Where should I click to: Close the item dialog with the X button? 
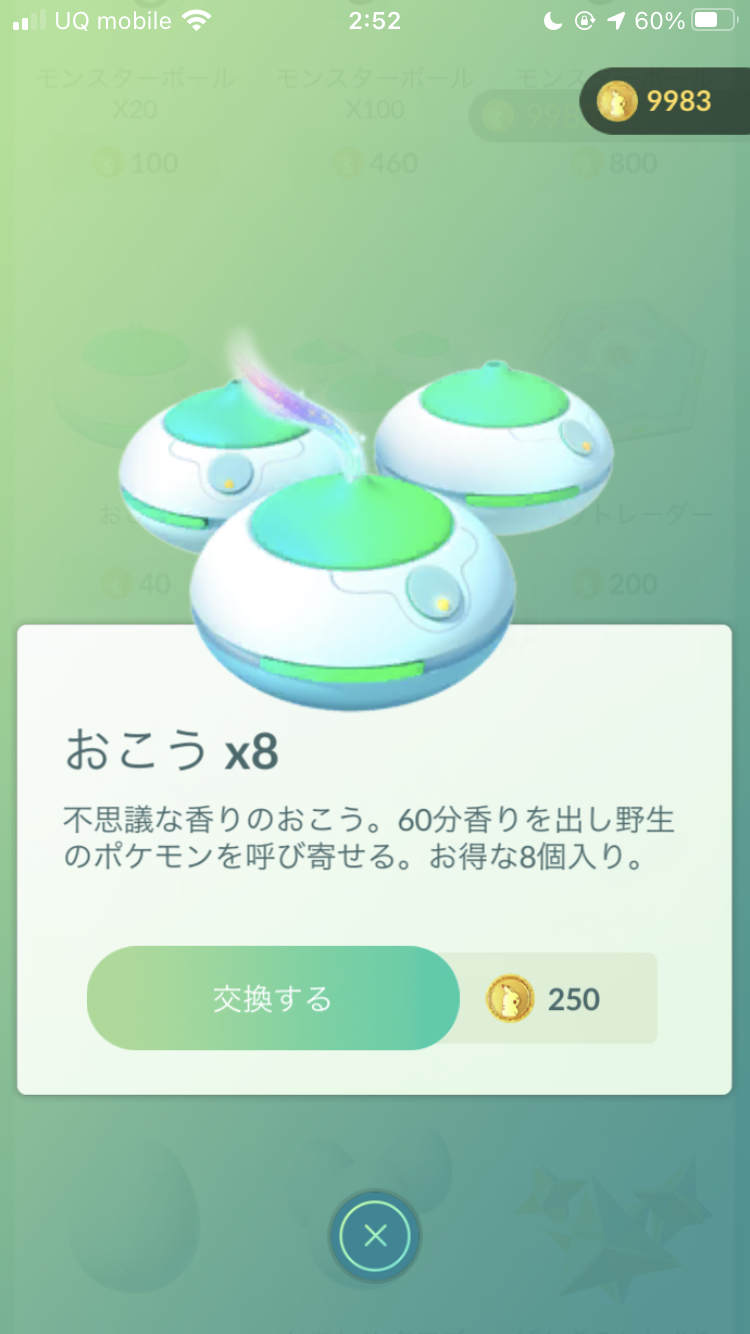[x=375, y=1237]
